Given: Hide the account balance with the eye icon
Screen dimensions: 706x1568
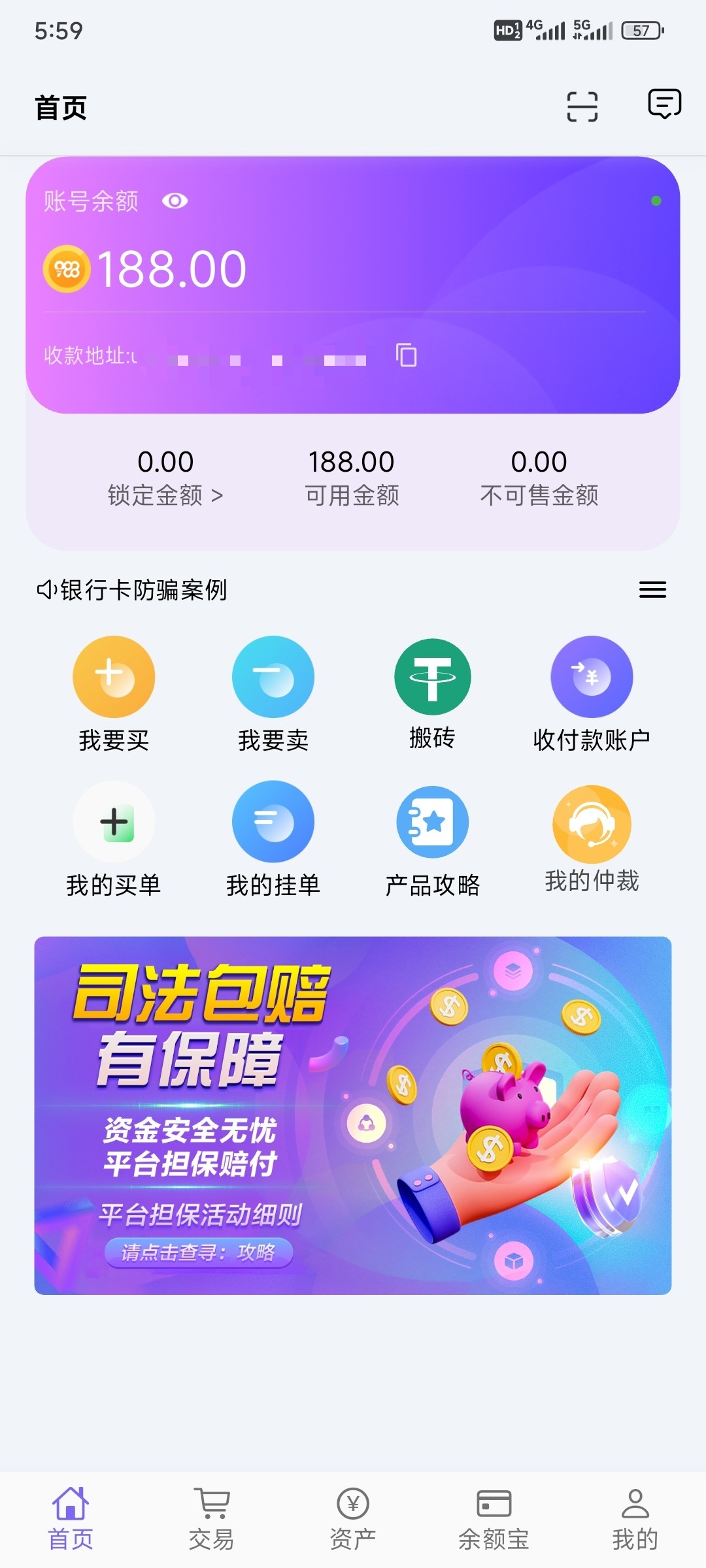Looking at the screenshot, I should tap(175, 201).
